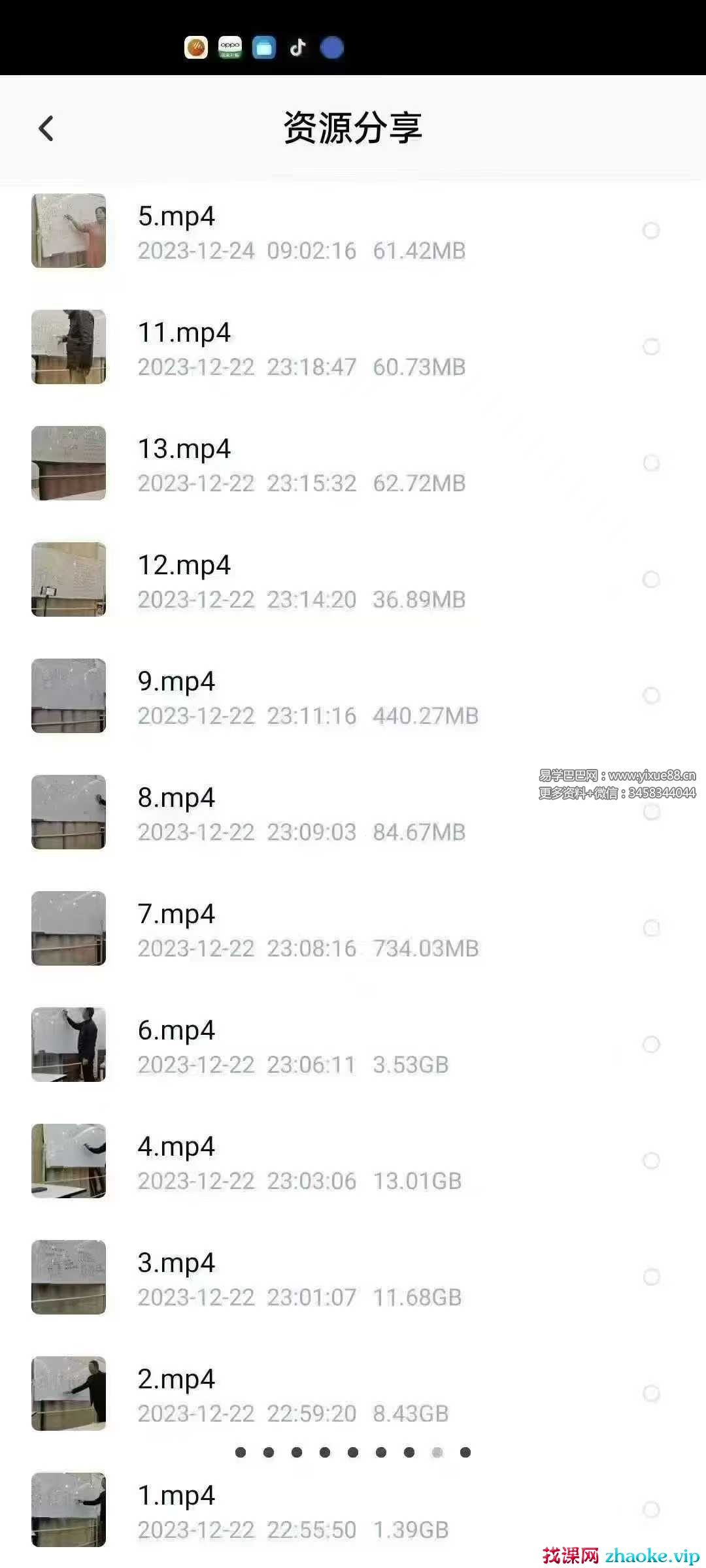Choose 4.mp4 using its selection circle
This screenshot has height=1568, width=706.
pos(651,1161)
